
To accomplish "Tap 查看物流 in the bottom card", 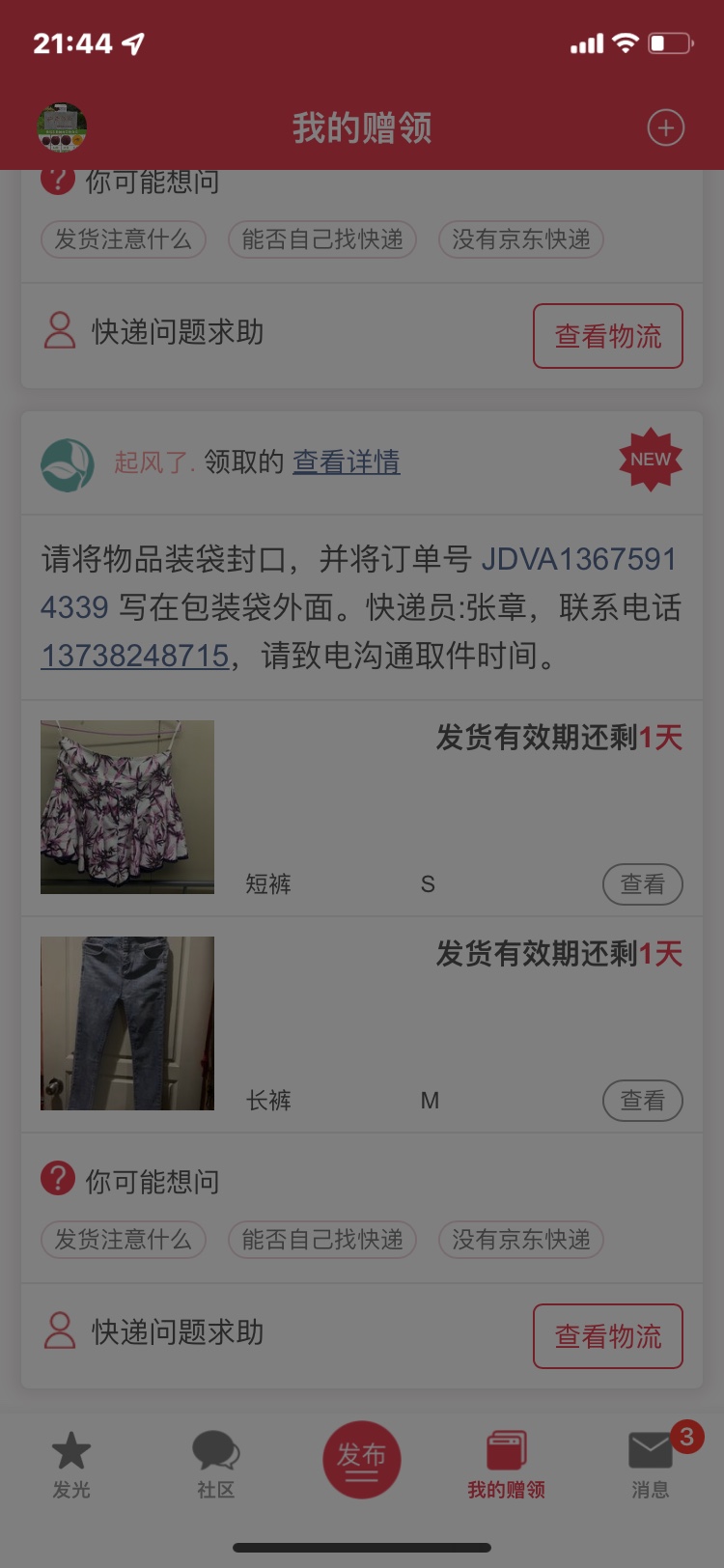I will (607, 1336).
